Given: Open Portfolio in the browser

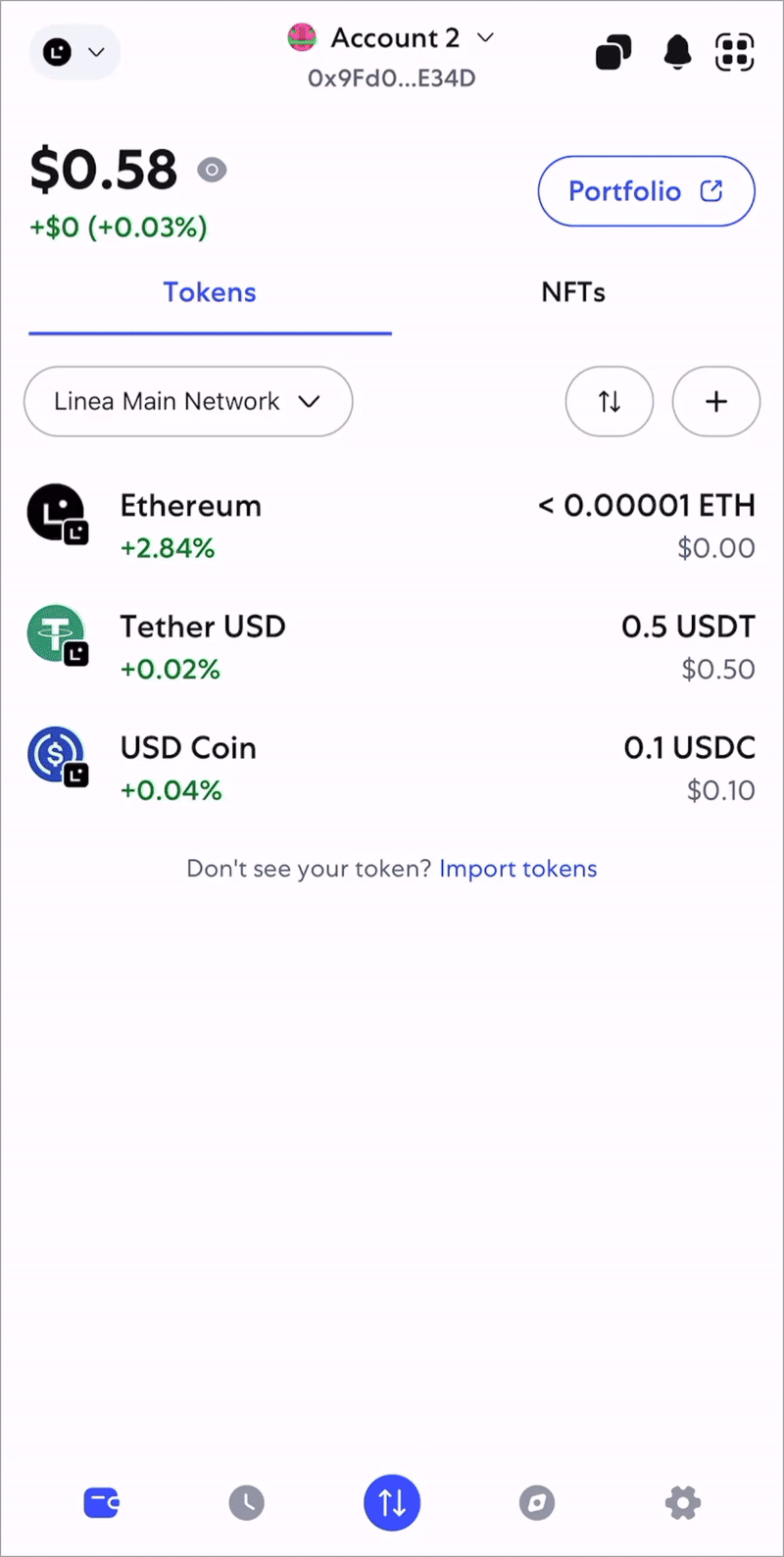Looking at the screenshot, I should pyautogui.click(x=646, y=191).
